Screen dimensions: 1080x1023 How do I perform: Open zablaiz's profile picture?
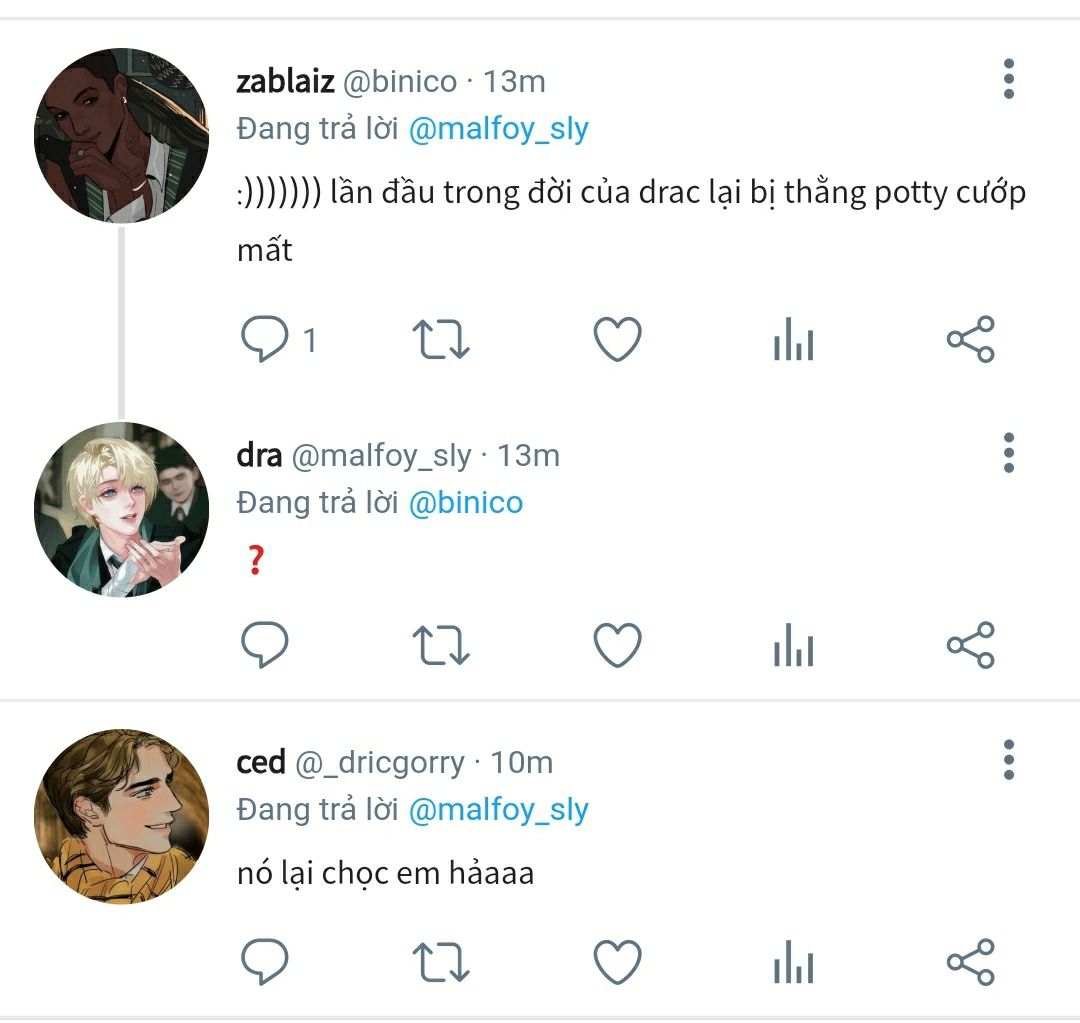pyautogui.click(x=121, y=135)
